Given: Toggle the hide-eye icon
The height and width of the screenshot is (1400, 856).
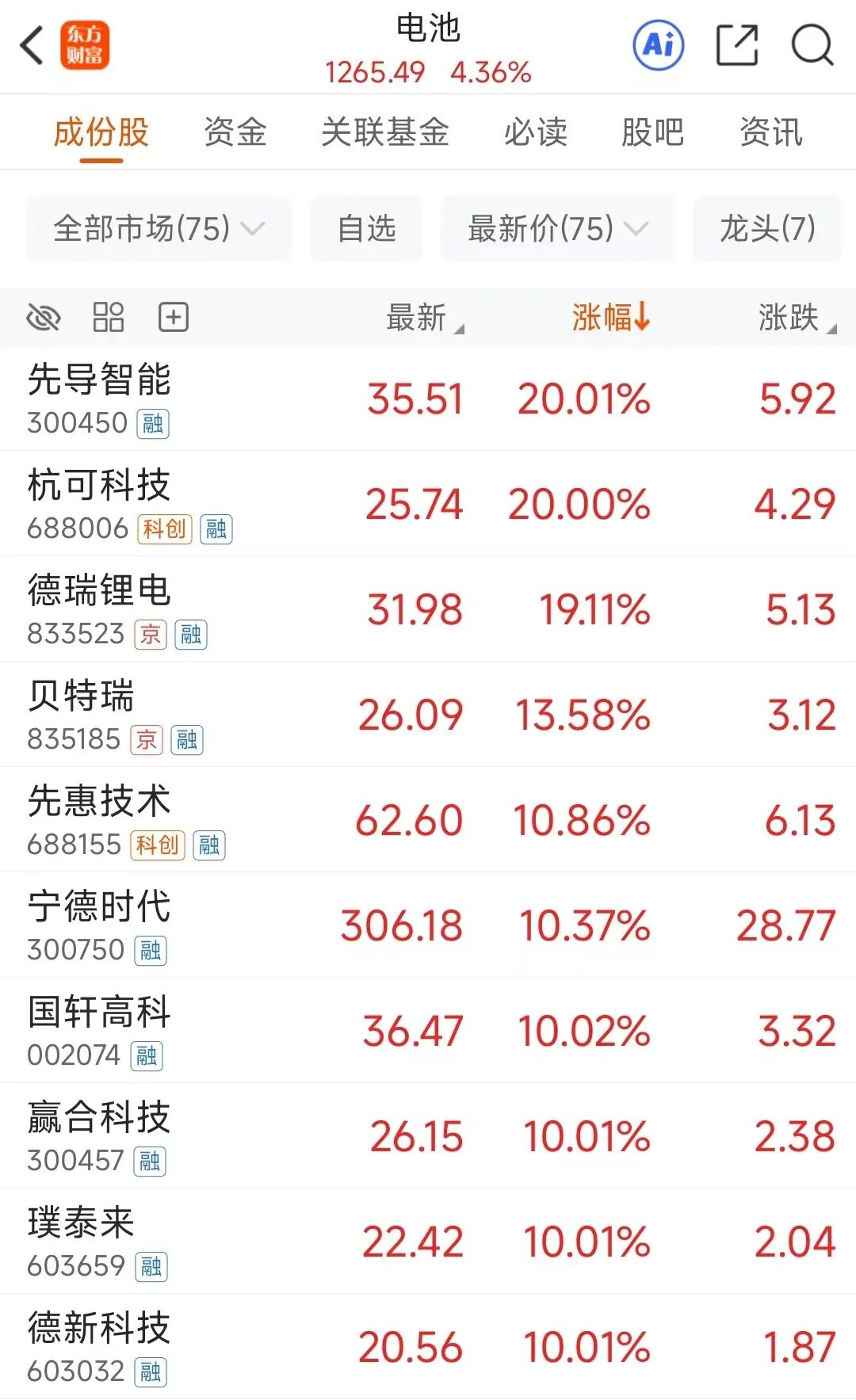Looking at the screenshot, I should click(44, 318).
